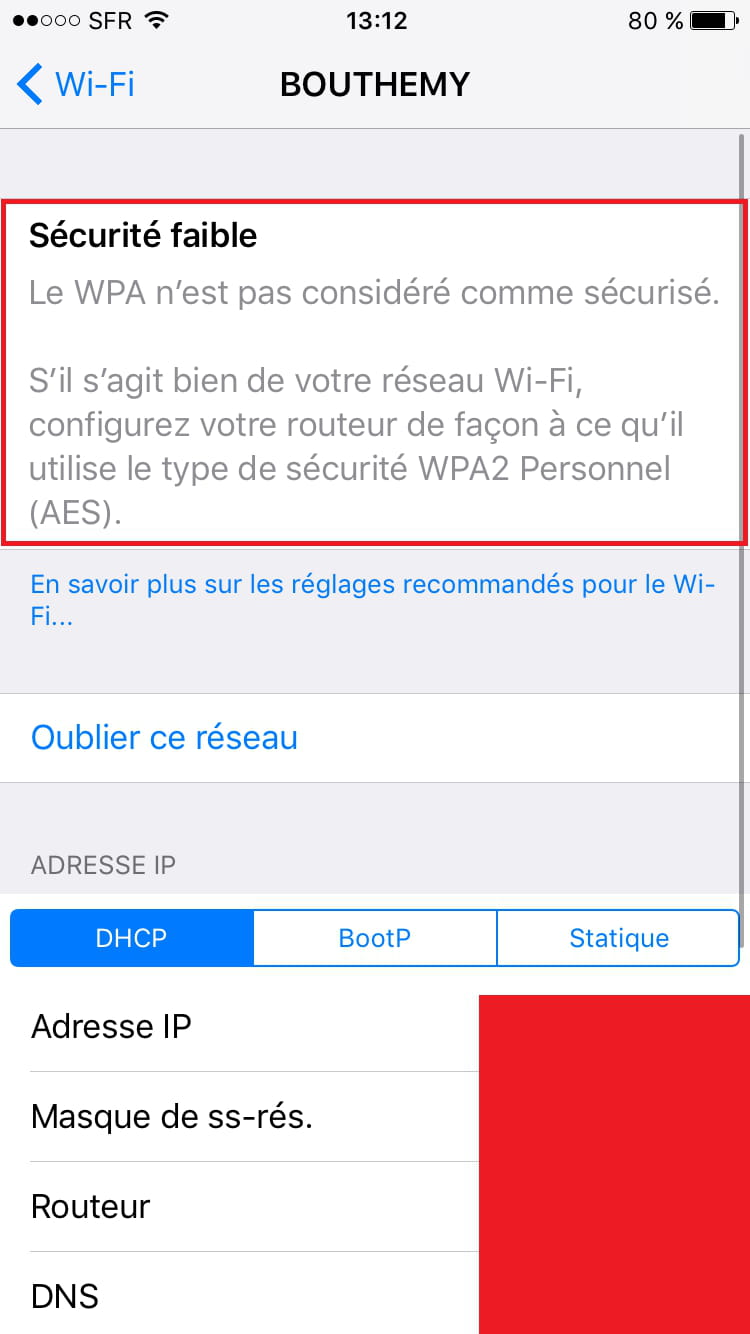
Task: Switch to the BootP segment
Action: pyautogui.click(x=375, y=938)
